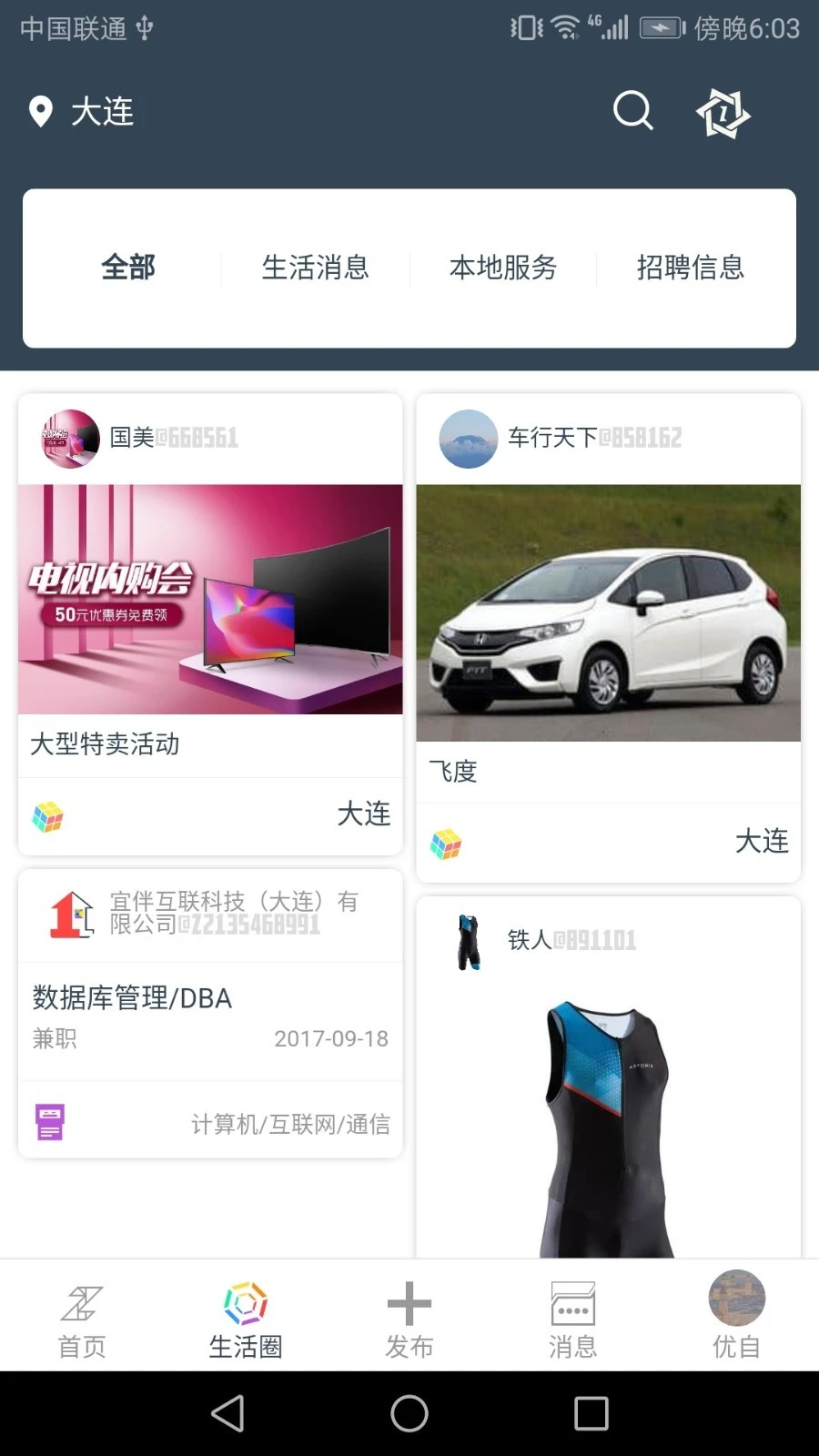Switch to the 招聘信息 tab
The image size is (819, 1456).
click(x=690, y=268)
